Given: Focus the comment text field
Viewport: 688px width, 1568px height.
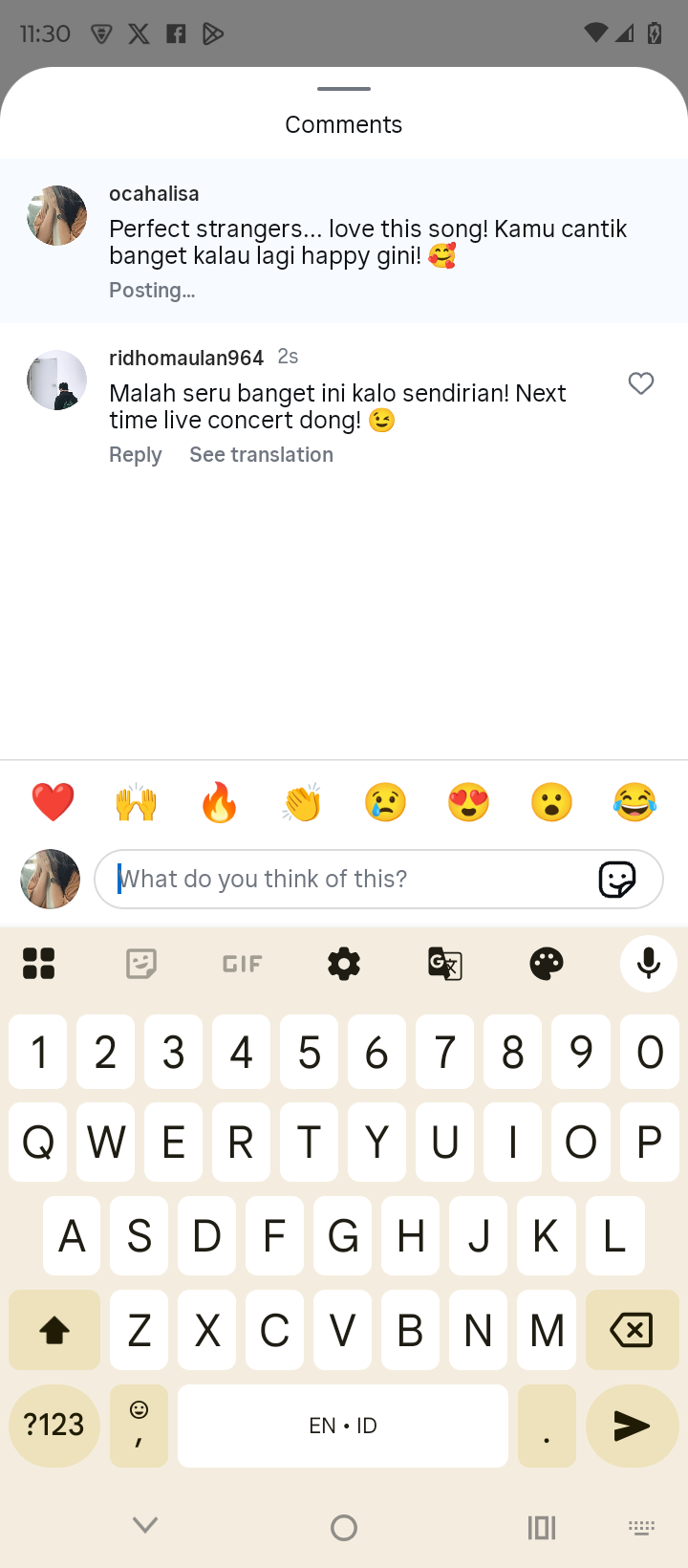Looking at the screenshot, I should 344,879.
